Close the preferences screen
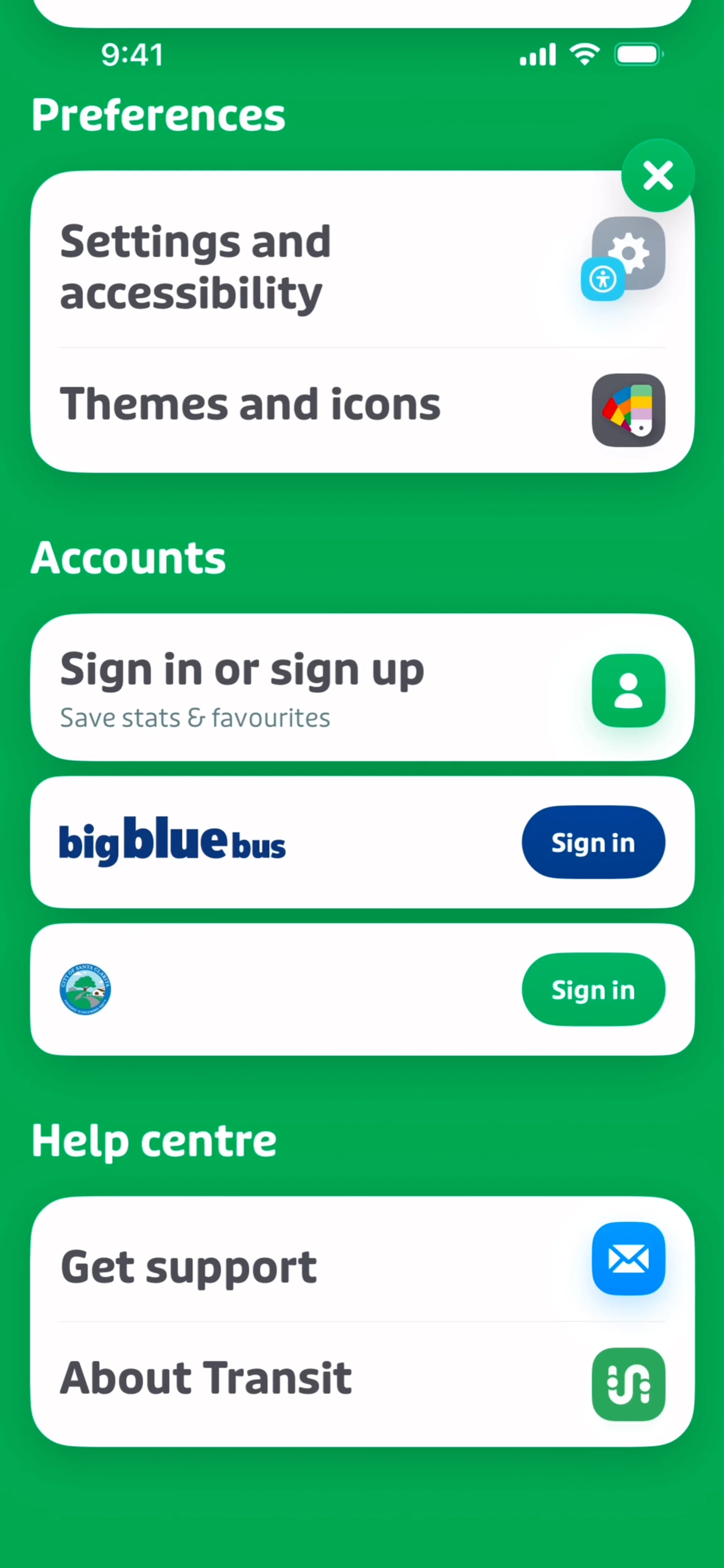This screenshot has height=1568, width=724. (658, 176)
